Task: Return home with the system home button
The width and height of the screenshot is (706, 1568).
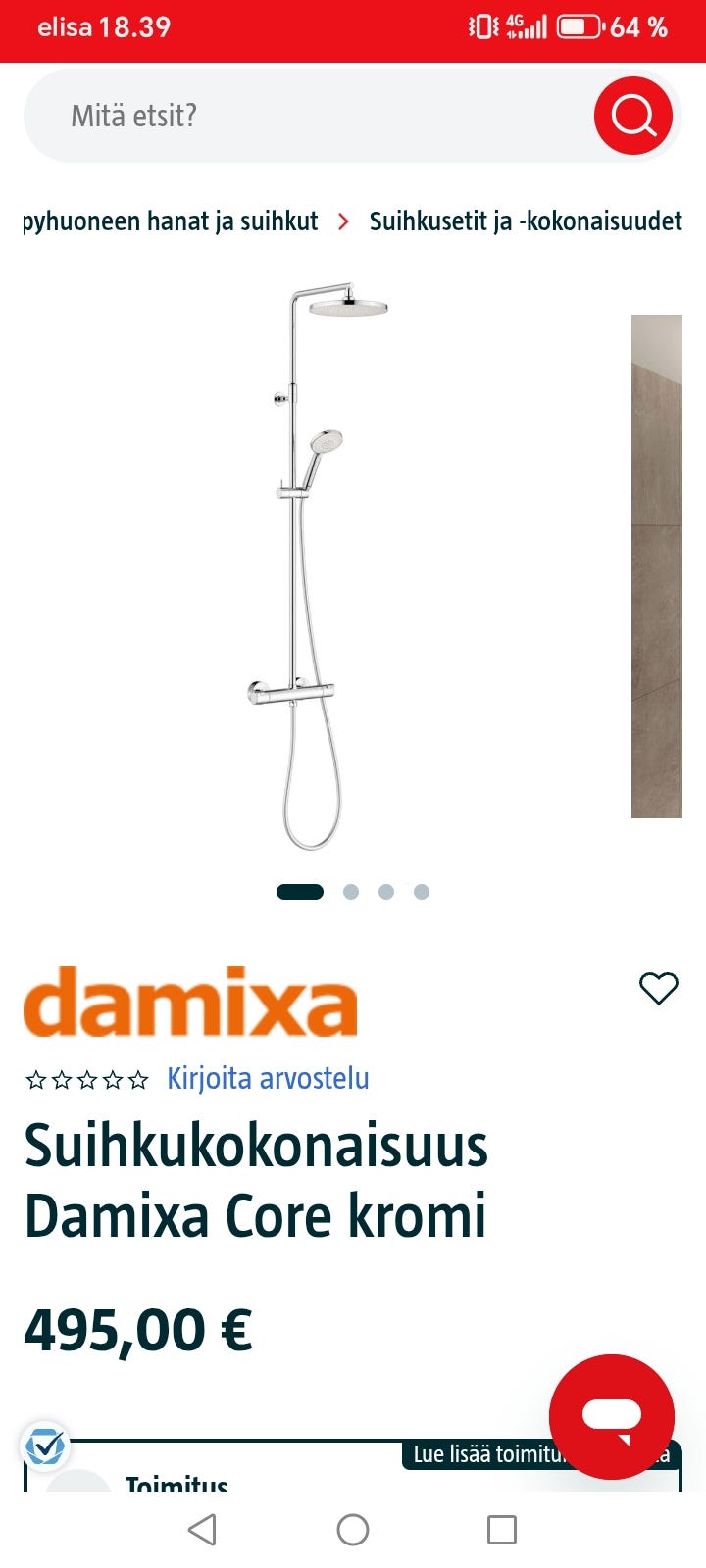Action: pos(353,1530)
